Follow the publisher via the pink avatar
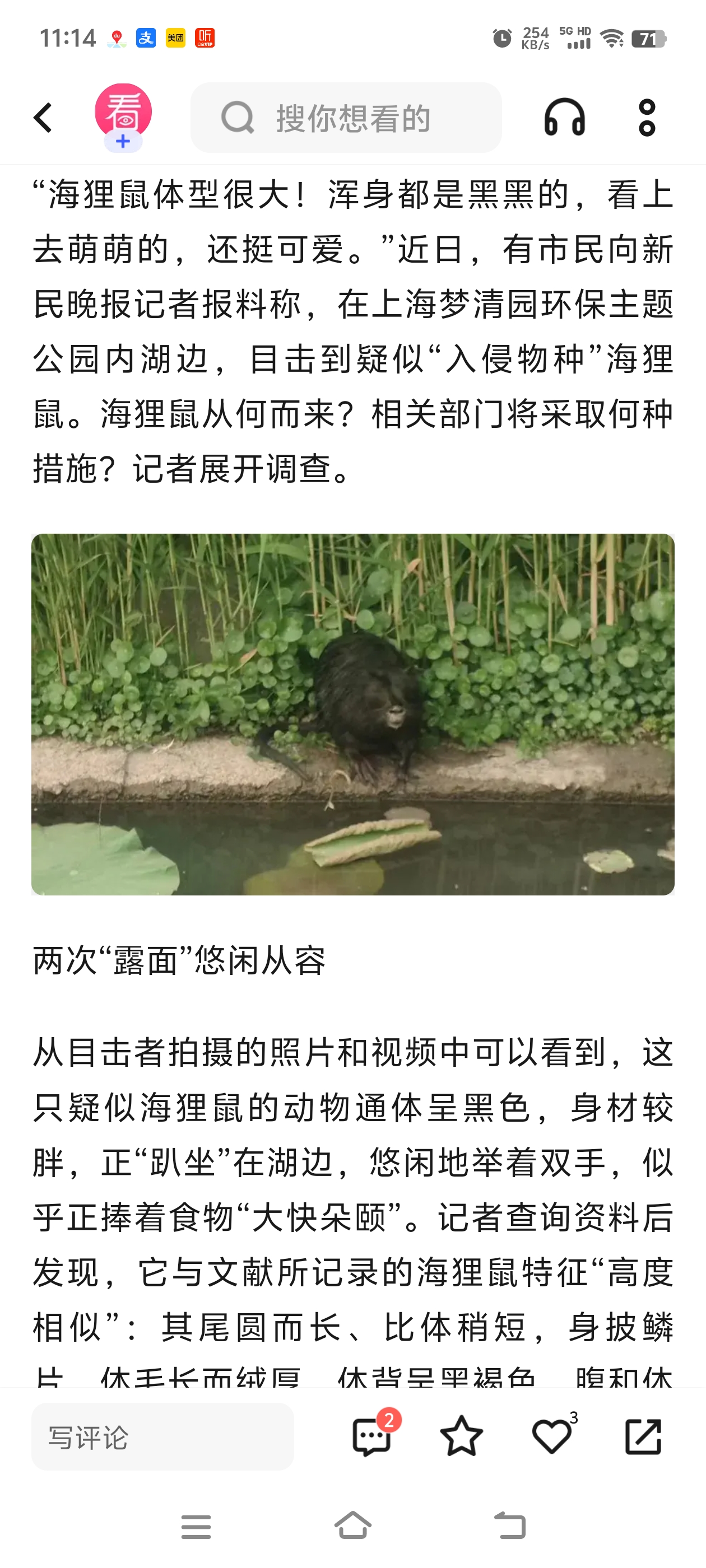Image resolution: width=706 pixels, height=1568 pixels. click(123, 116)
